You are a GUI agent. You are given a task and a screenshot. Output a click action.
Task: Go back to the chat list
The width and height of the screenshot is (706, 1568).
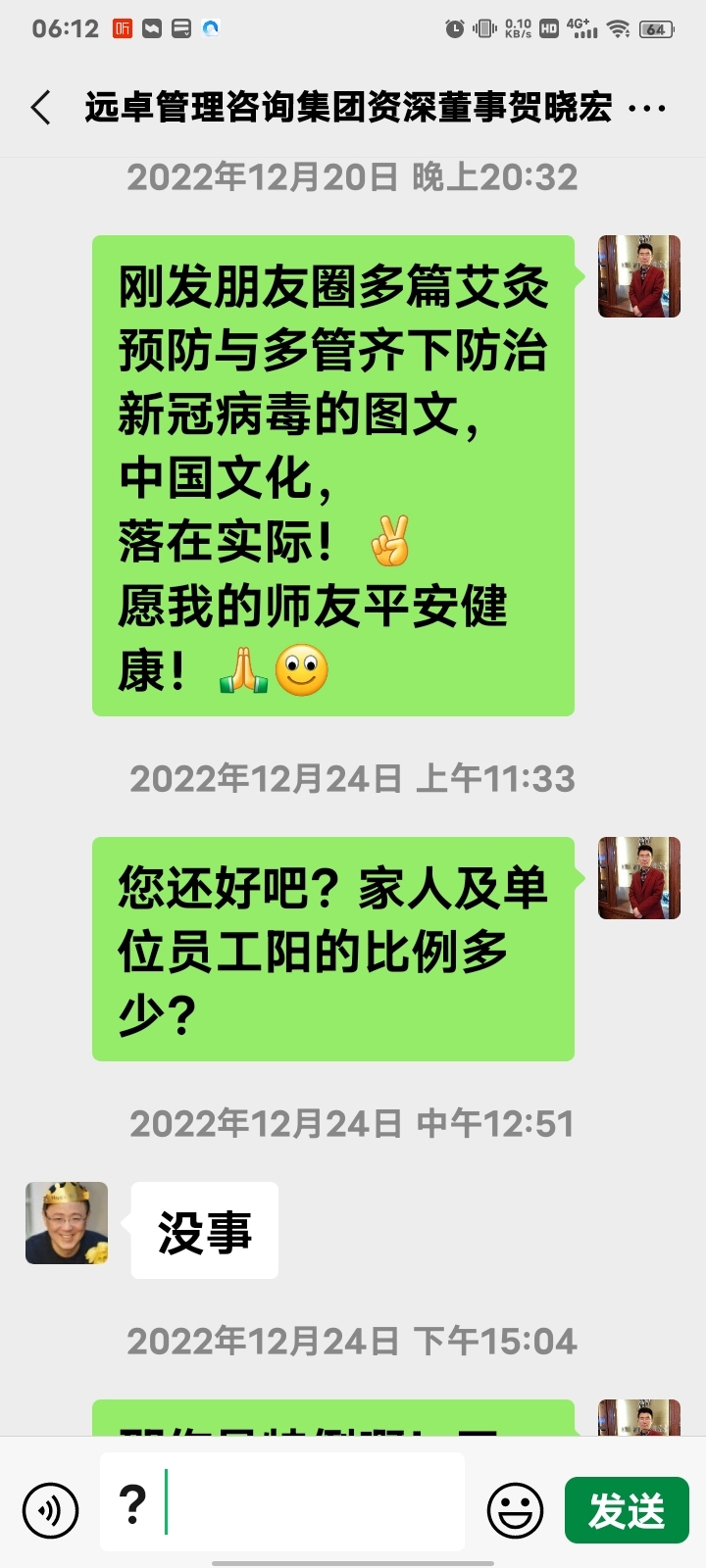tap(41, 107)
